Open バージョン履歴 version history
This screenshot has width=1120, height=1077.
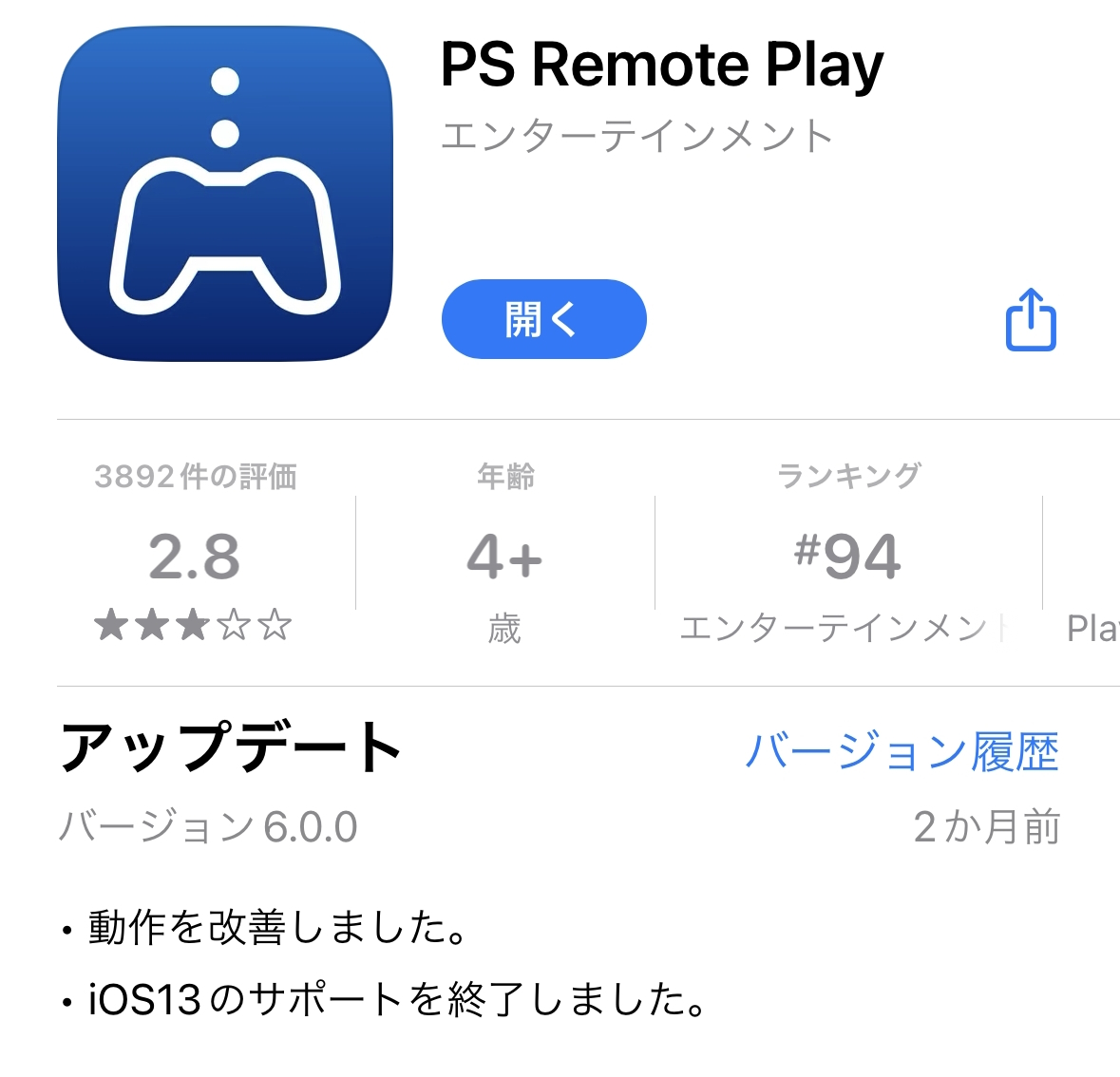[x=902, y=751]
